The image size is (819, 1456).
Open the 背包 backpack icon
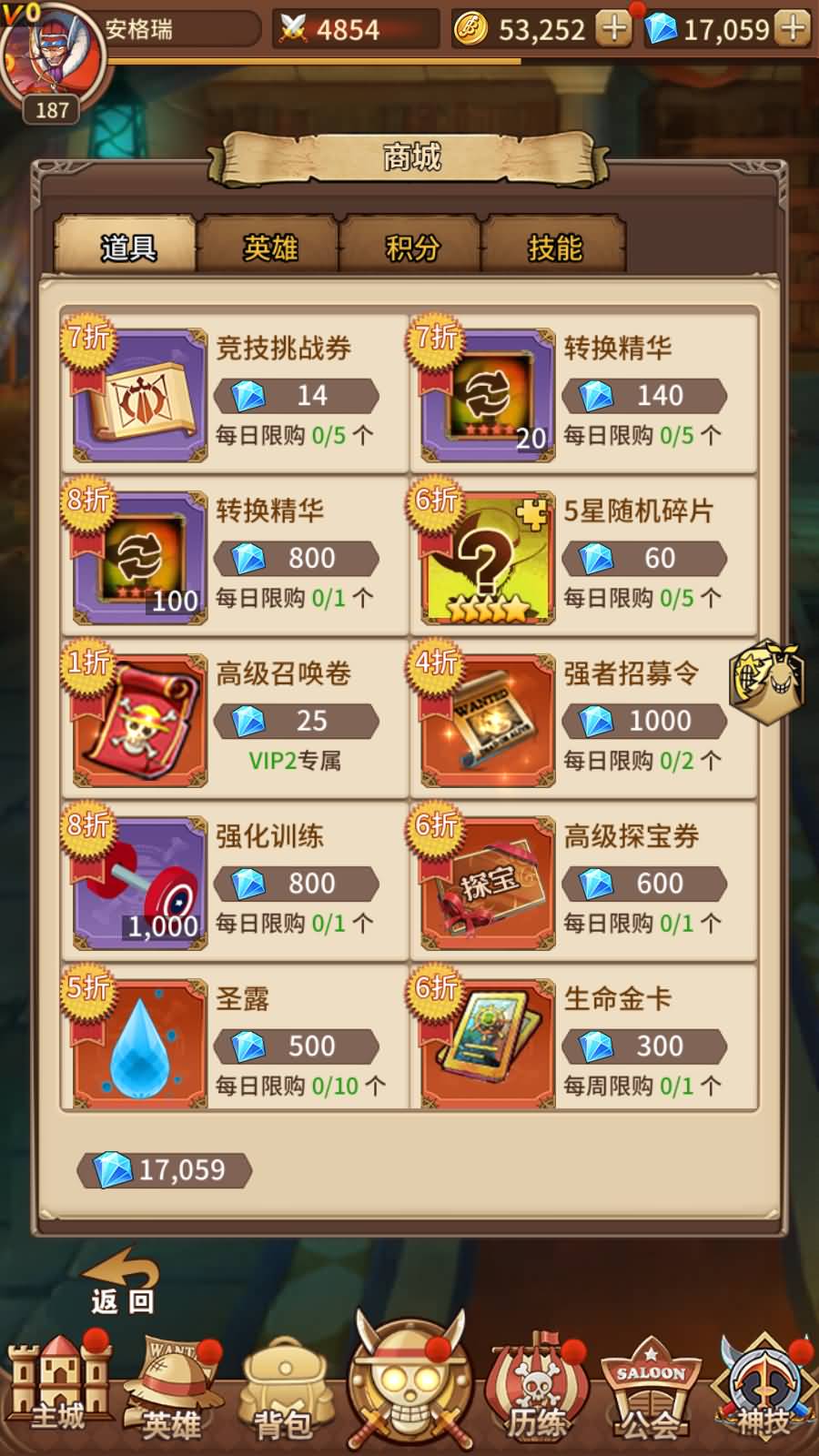click(284, 1383)
